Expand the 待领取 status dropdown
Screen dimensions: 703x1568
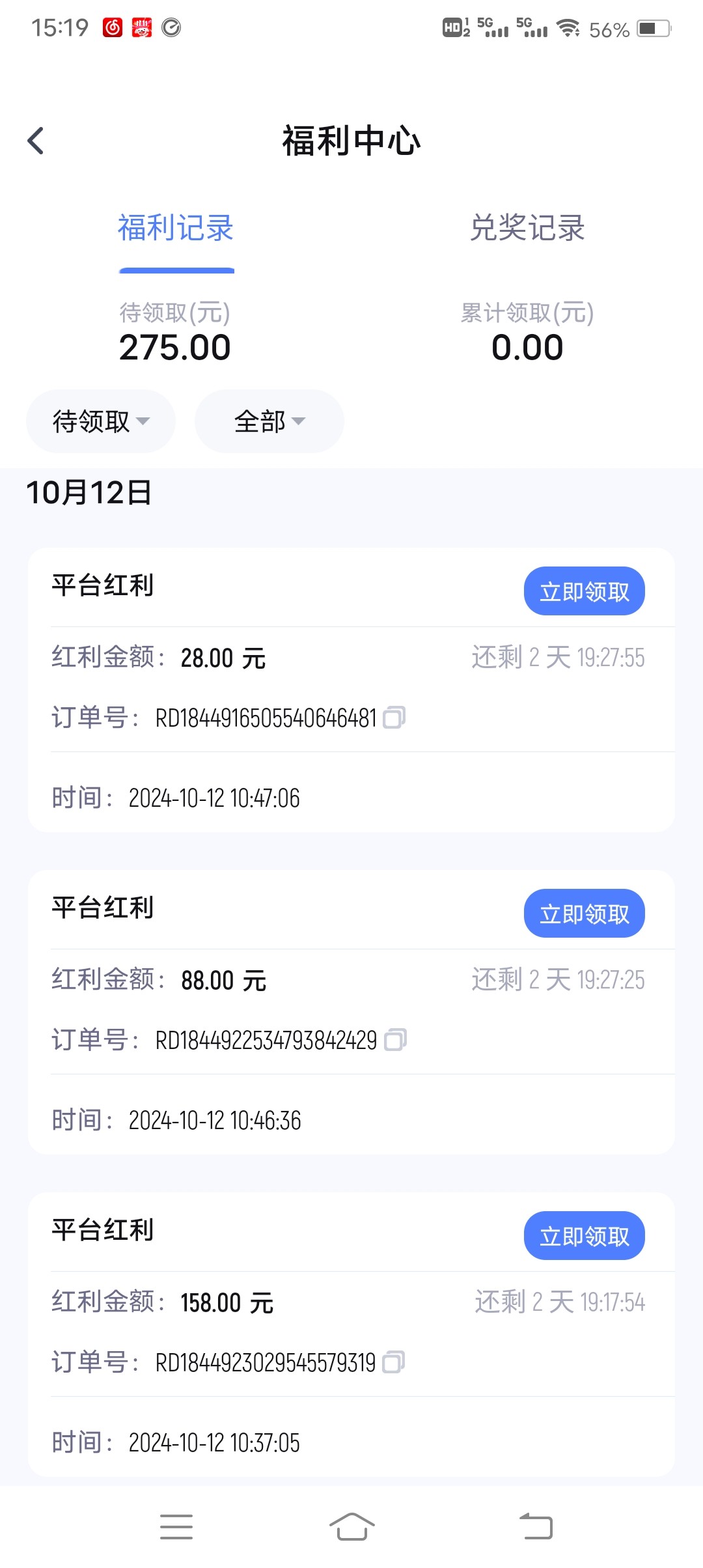pos(101,421)
